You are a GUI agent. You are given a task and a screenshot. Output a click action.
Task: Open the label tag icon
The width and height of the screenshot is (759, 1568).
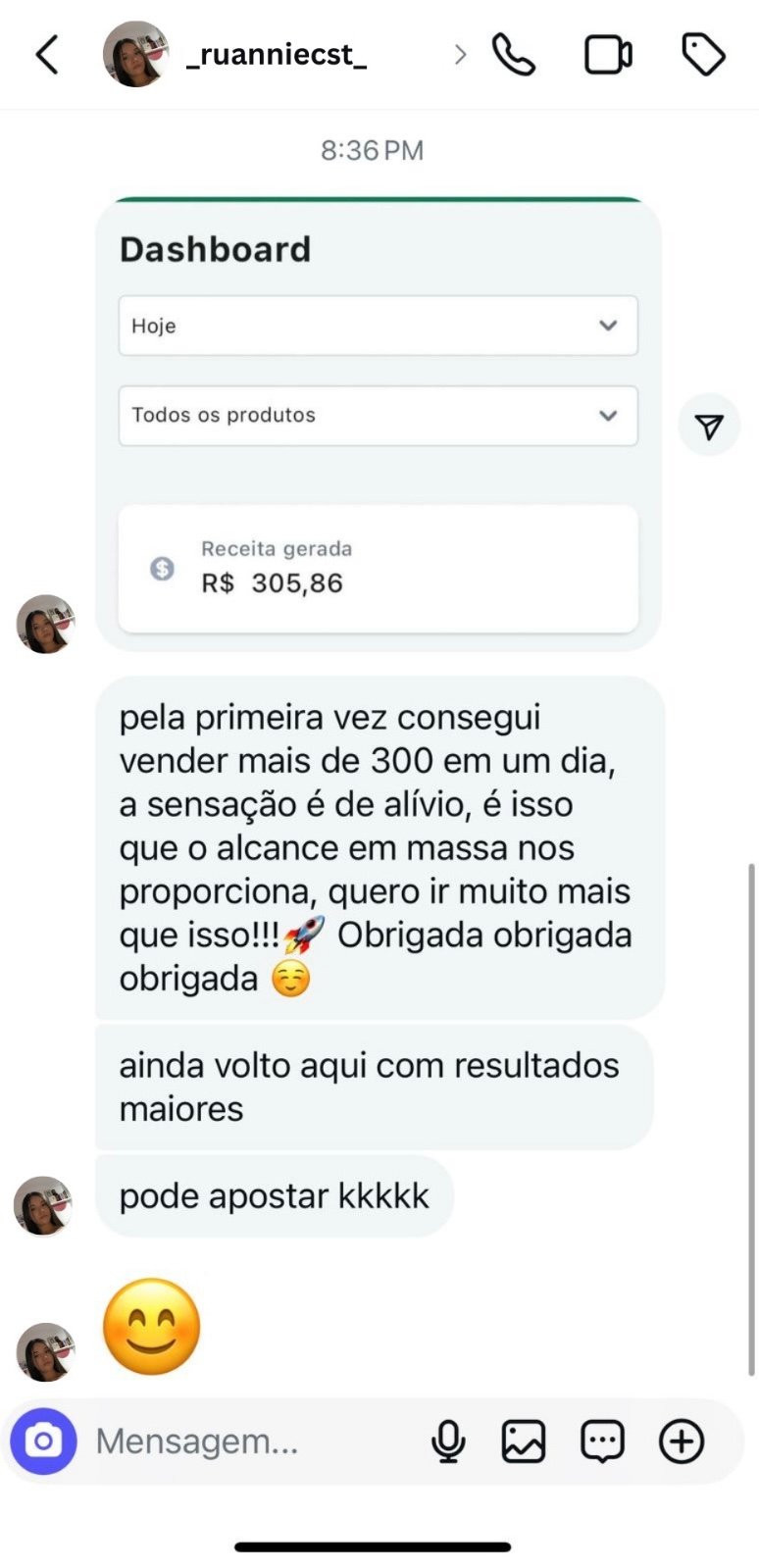click(x=703, y=55)
